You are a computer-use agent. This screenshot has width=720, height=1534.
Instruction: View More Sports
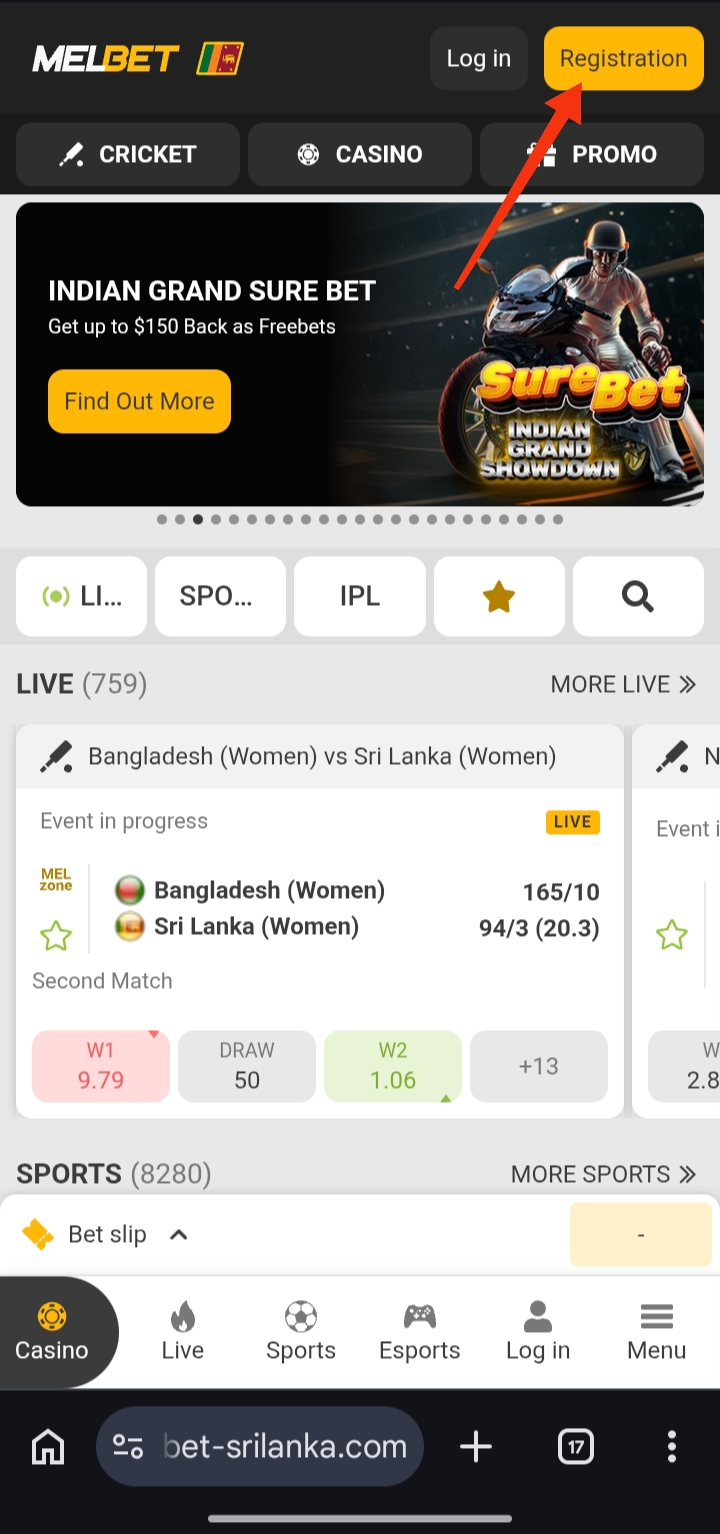click(x=603, y=1173)
